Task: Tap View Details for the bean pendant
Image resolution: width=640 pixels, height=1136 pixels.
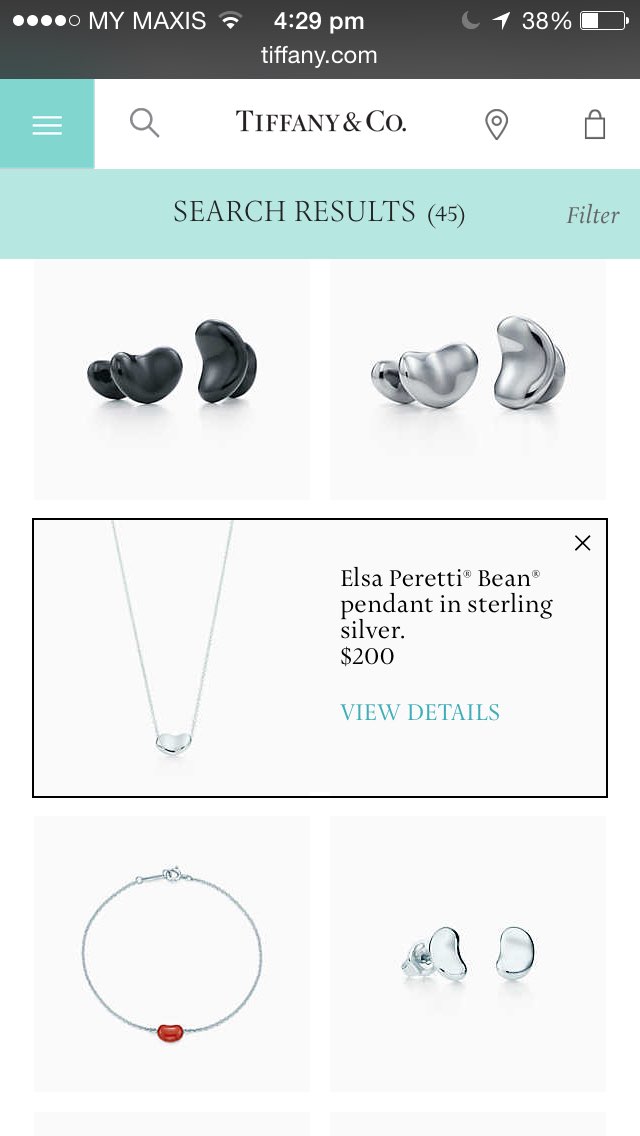Action: [420, 712]
